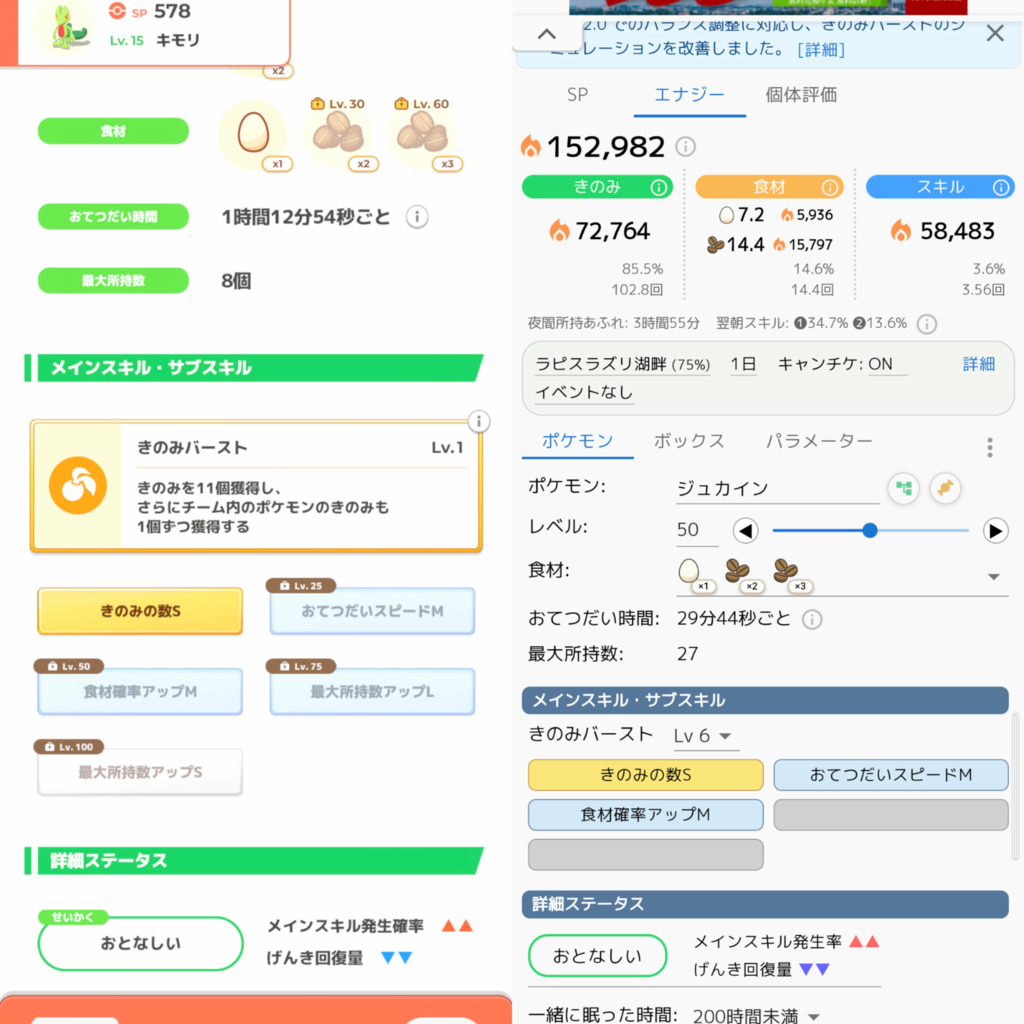Screen dimensions: 1024x1024
Task: Change the ラピスラズリ湖畔 field setting
Action: tap(622, 364)
